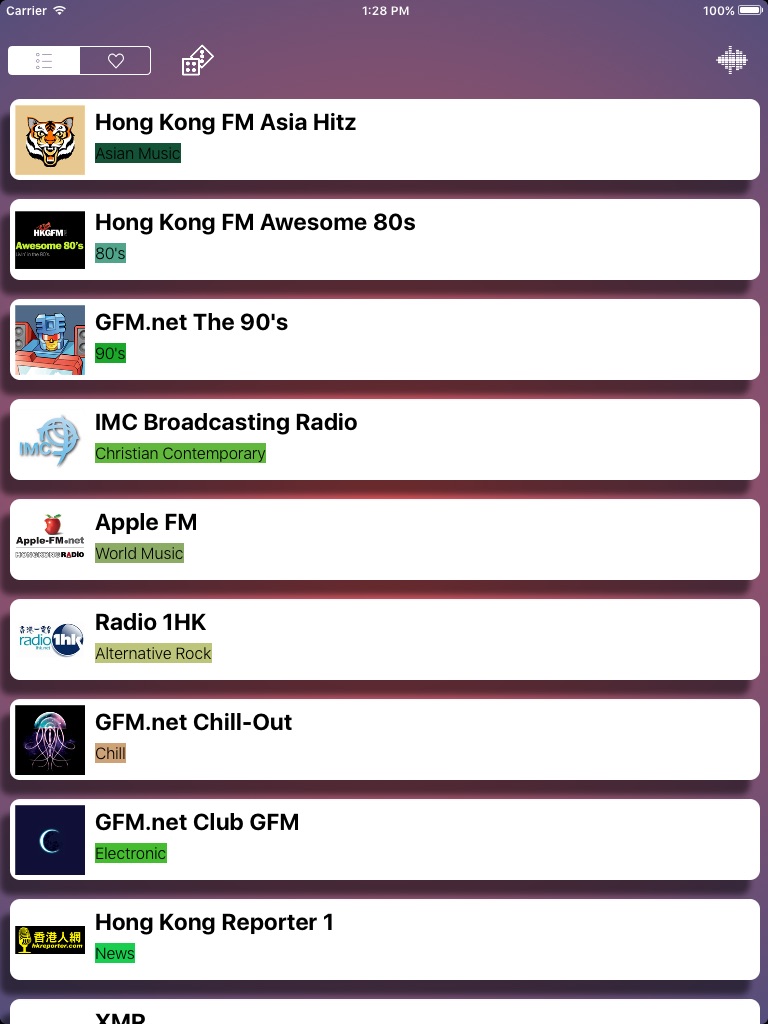Tap the dice icon for random station
Image resolution: width=768 pixels, height=1024 pixels.
point(197,61)
